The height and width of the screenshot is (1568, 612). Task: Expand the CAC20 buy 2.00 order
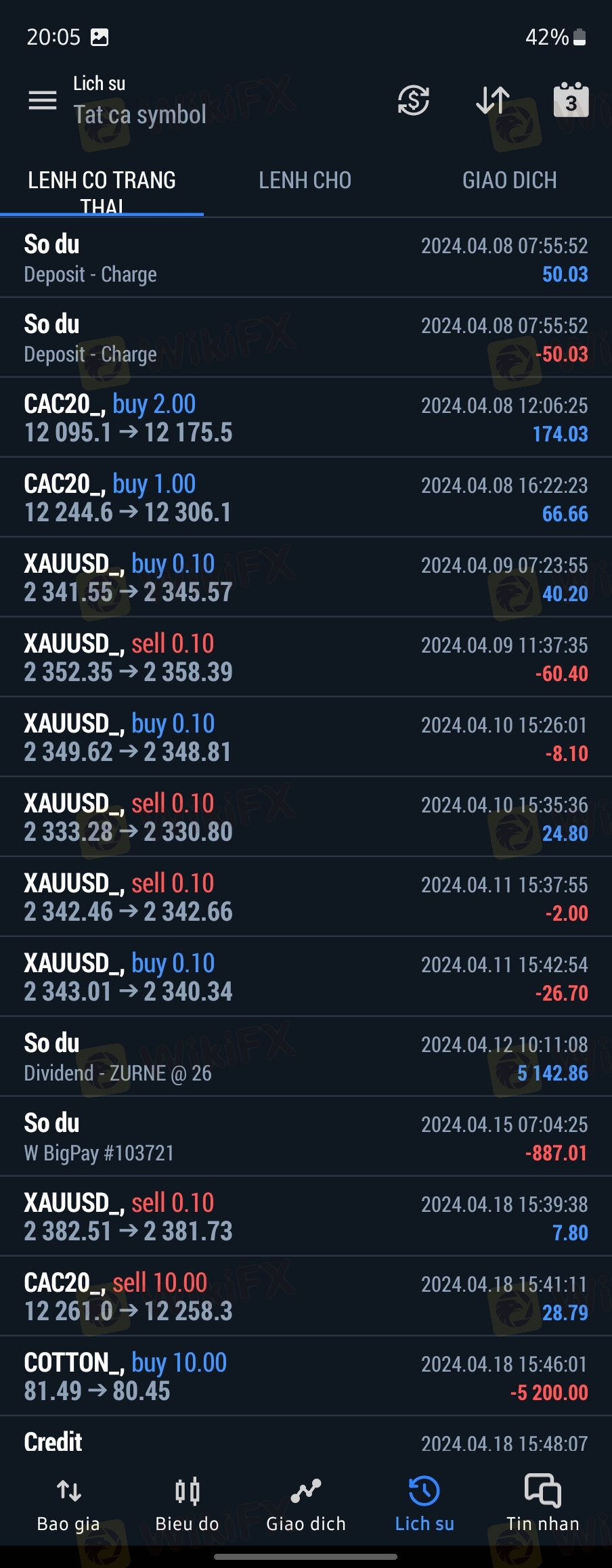[x=305, y=418]
